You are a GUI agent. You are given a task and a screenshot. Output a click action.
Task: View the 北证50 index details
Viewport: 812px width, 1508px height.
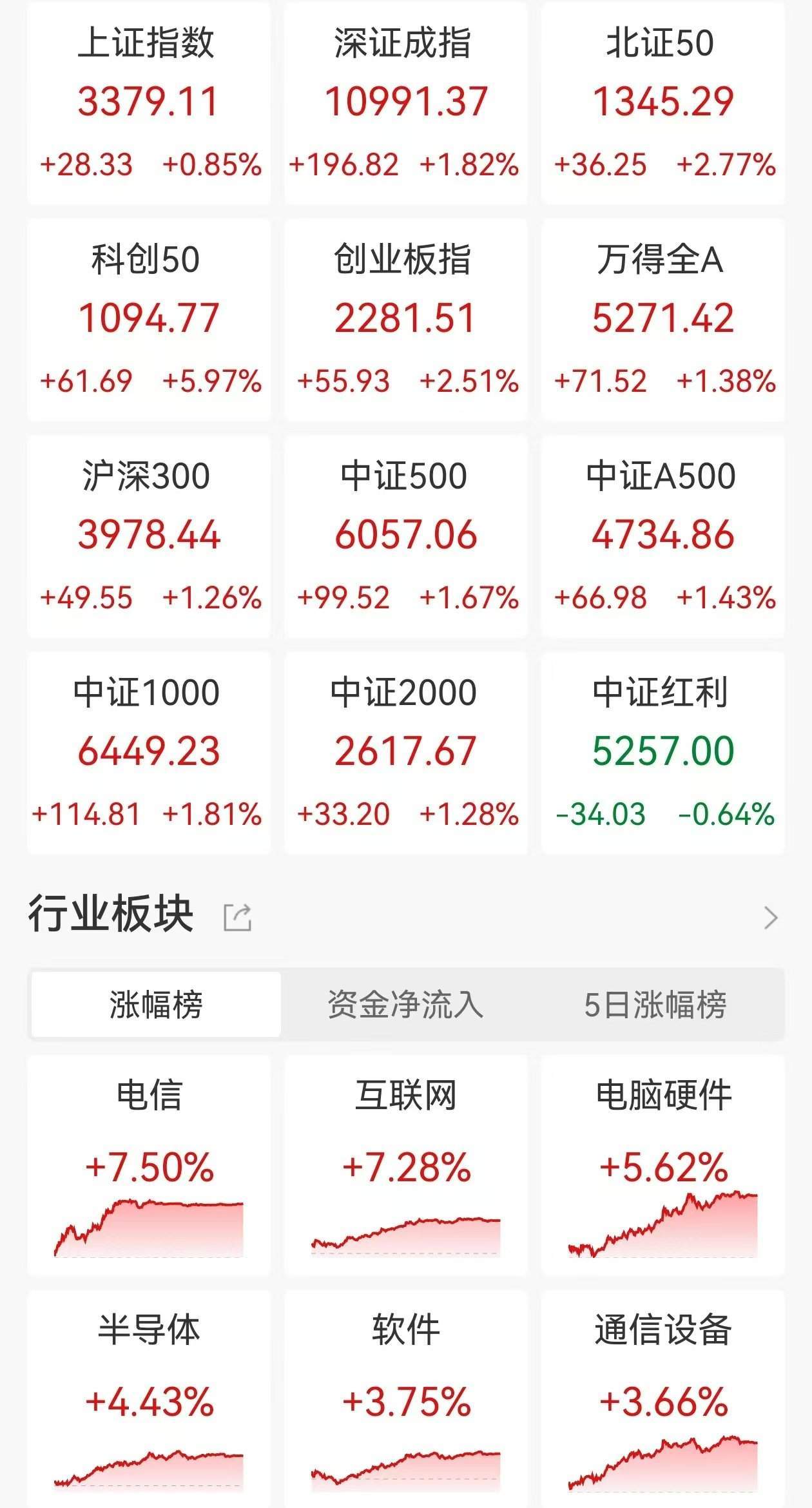tap(662, 103)
